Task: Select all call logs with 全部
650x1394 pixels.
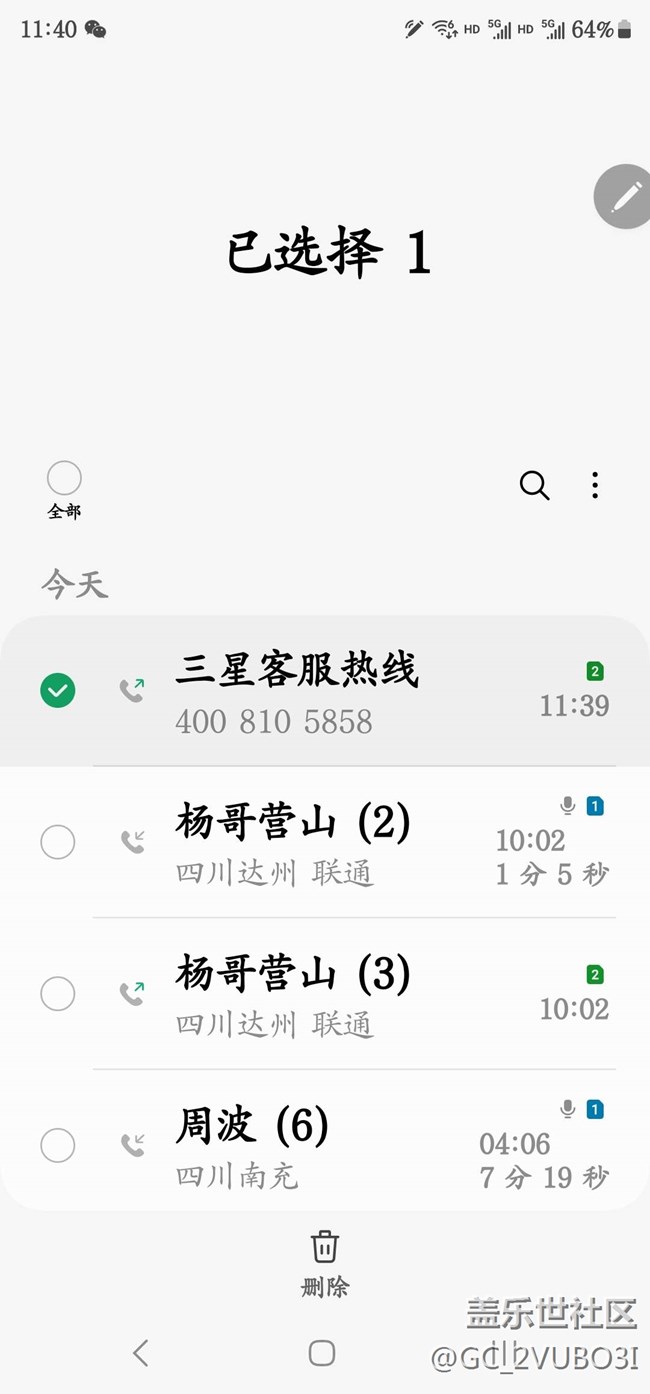Action: (x=64, y=479)
